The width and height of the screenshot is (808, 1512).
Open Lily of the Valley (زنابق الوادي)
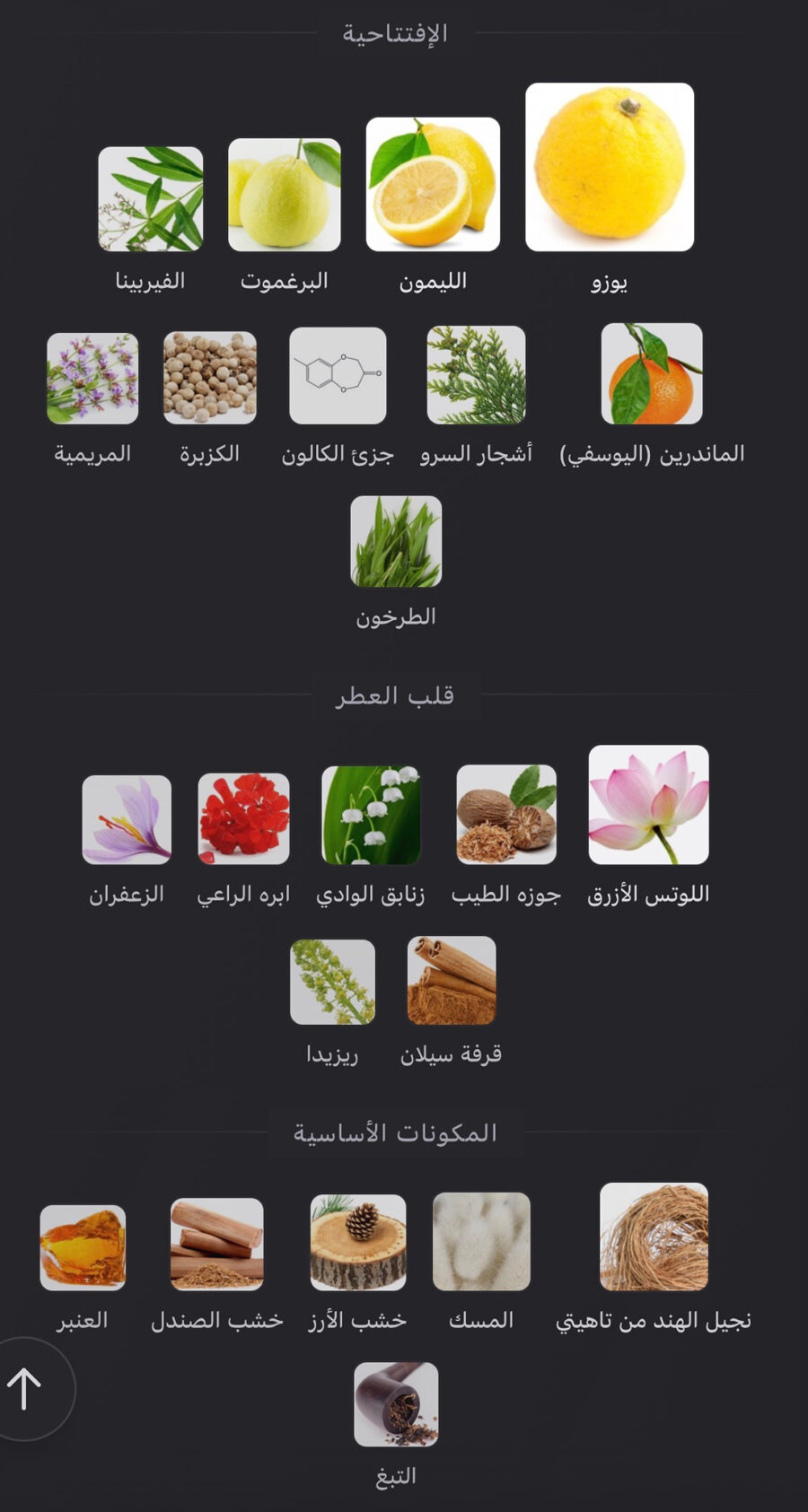point(371,815)
